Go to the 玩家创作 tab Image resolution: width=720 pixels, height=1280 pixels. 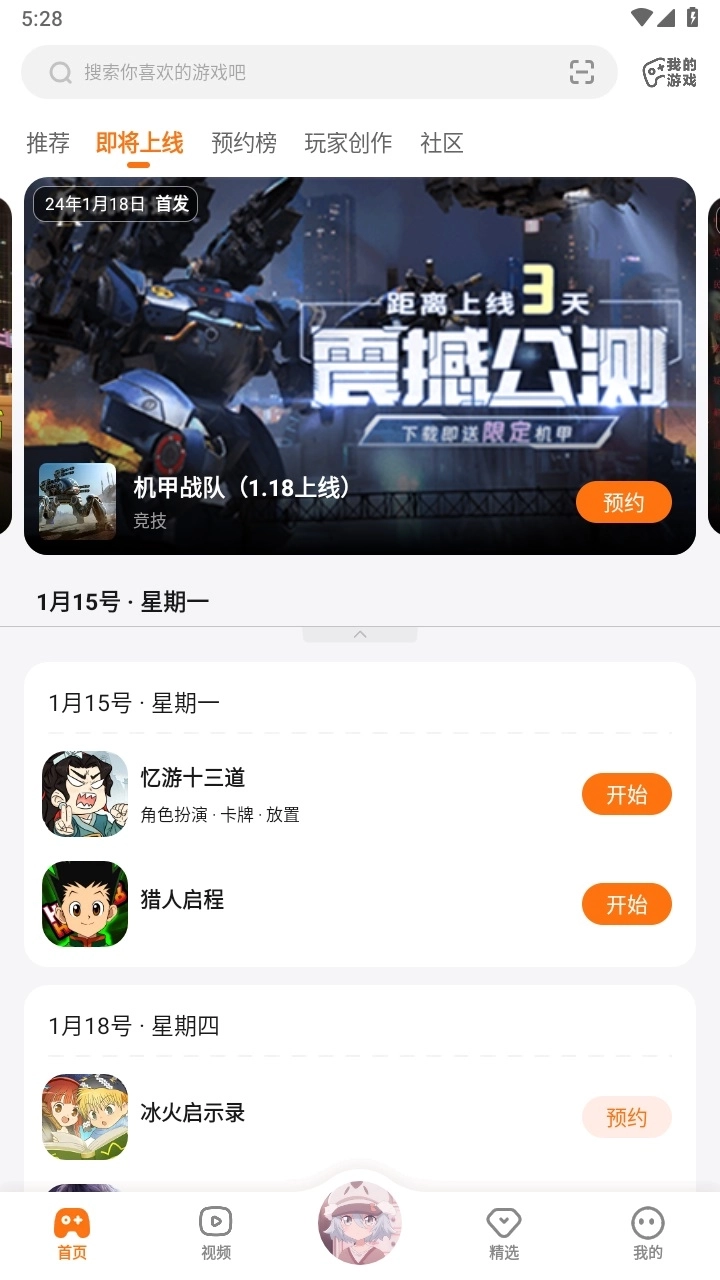[x=348, y=143]
